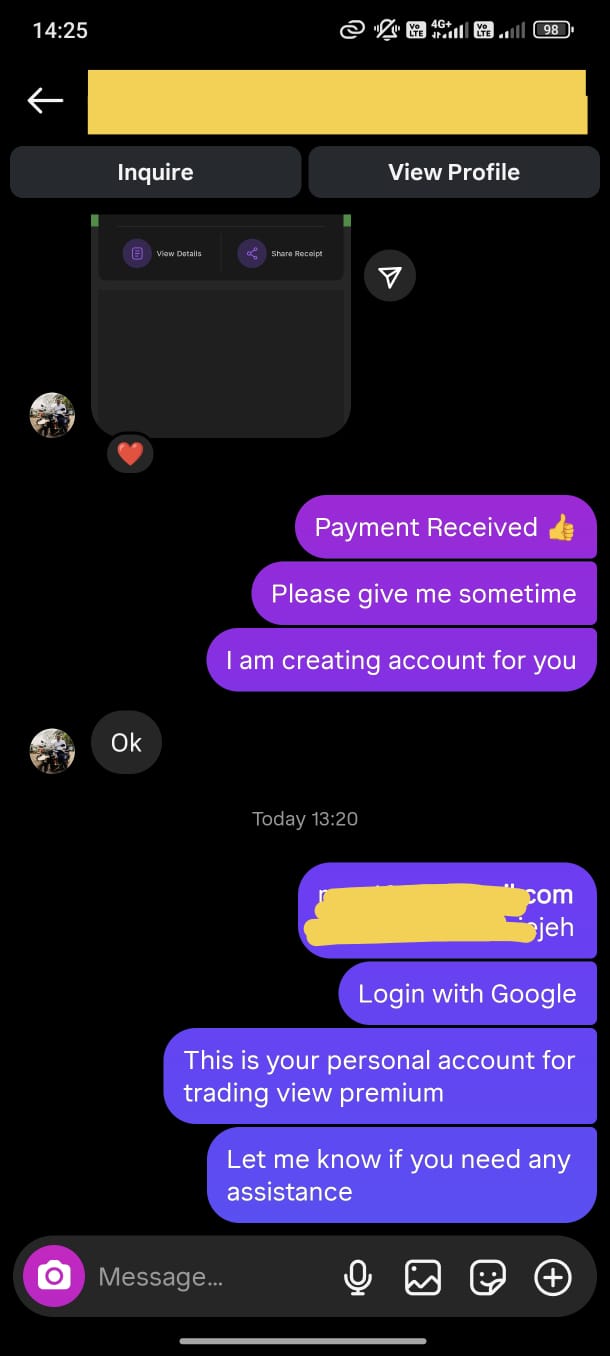Image resolution: width=610 pixels, height=1356 pixels.
Task: Focus the Message text field
Action: point(210,1277)
